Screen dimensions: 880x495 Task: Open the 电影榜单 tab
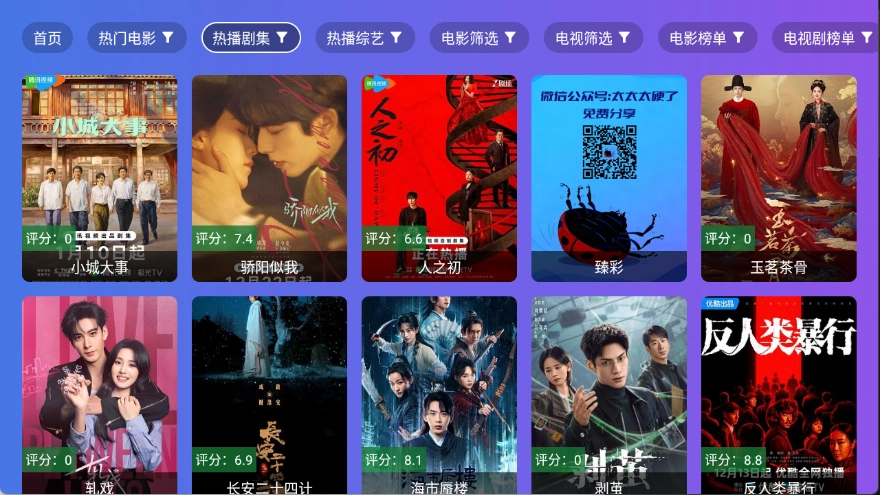pos(707,38)
